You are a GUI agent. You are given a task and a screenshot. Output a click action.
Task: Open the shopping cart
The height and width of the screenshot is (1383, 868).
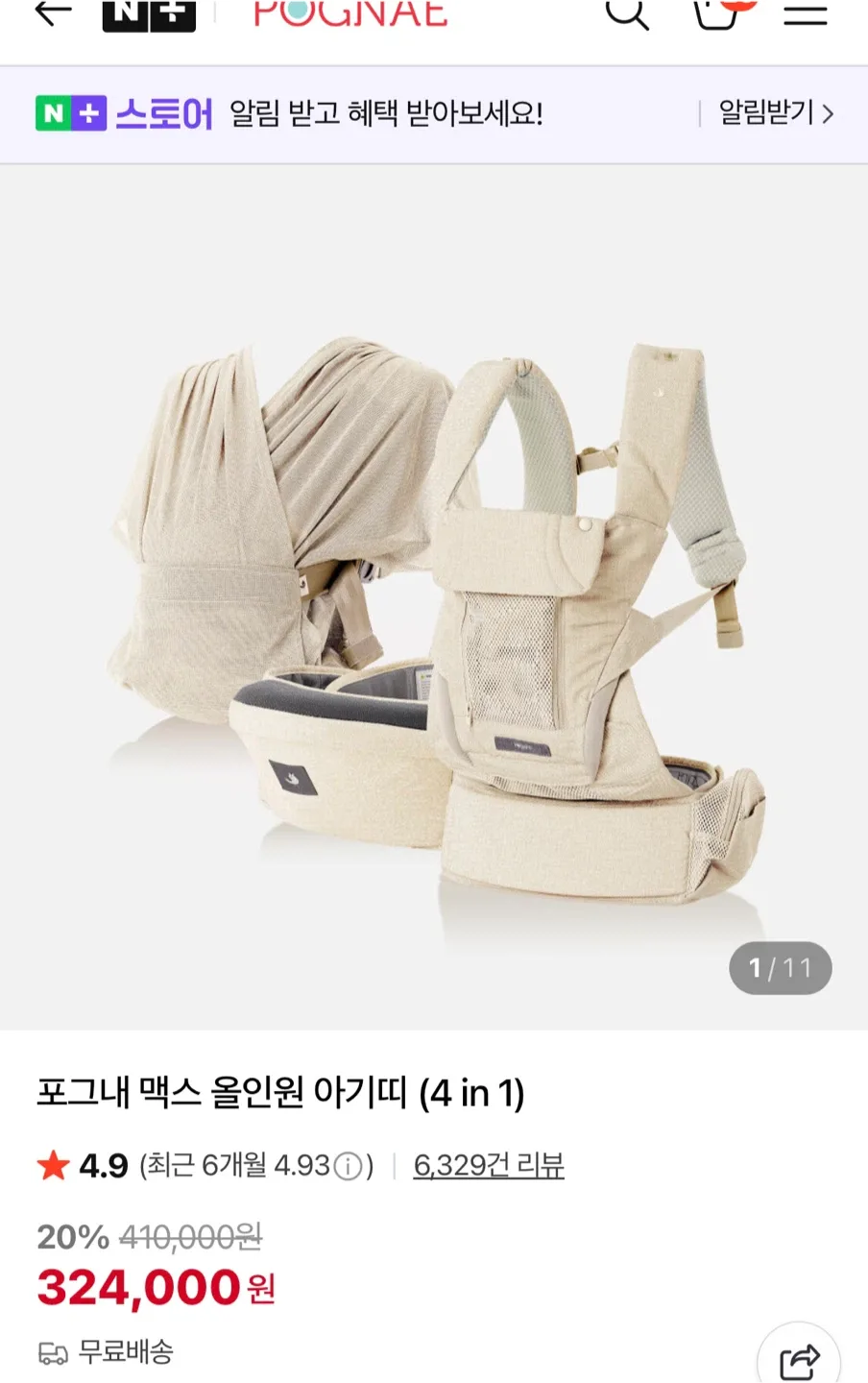(x=717, y=13)
